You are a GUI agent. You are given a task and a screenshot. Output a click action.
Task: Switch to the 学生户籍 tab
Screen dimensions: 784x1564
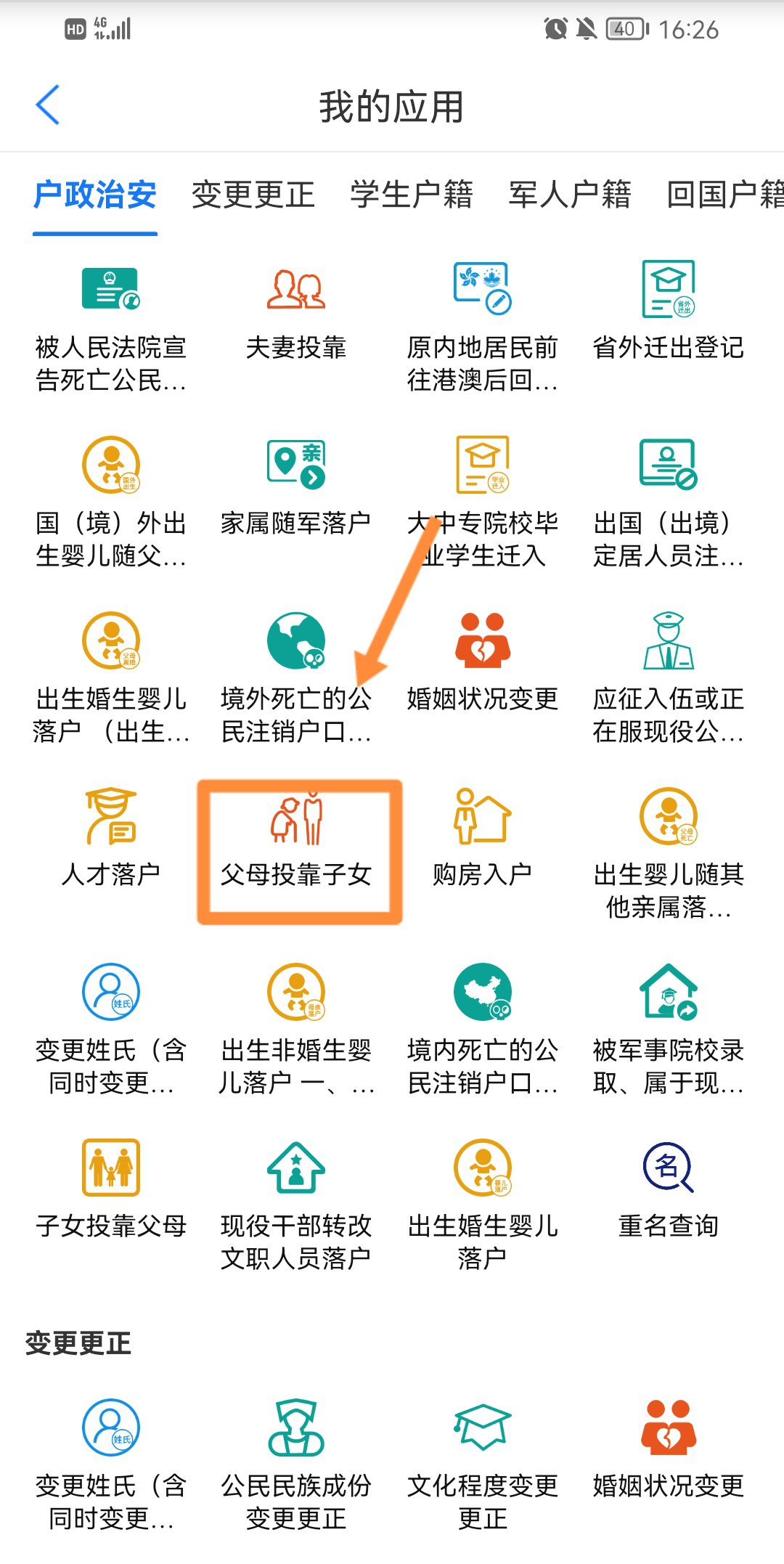(x=411, y=195)
